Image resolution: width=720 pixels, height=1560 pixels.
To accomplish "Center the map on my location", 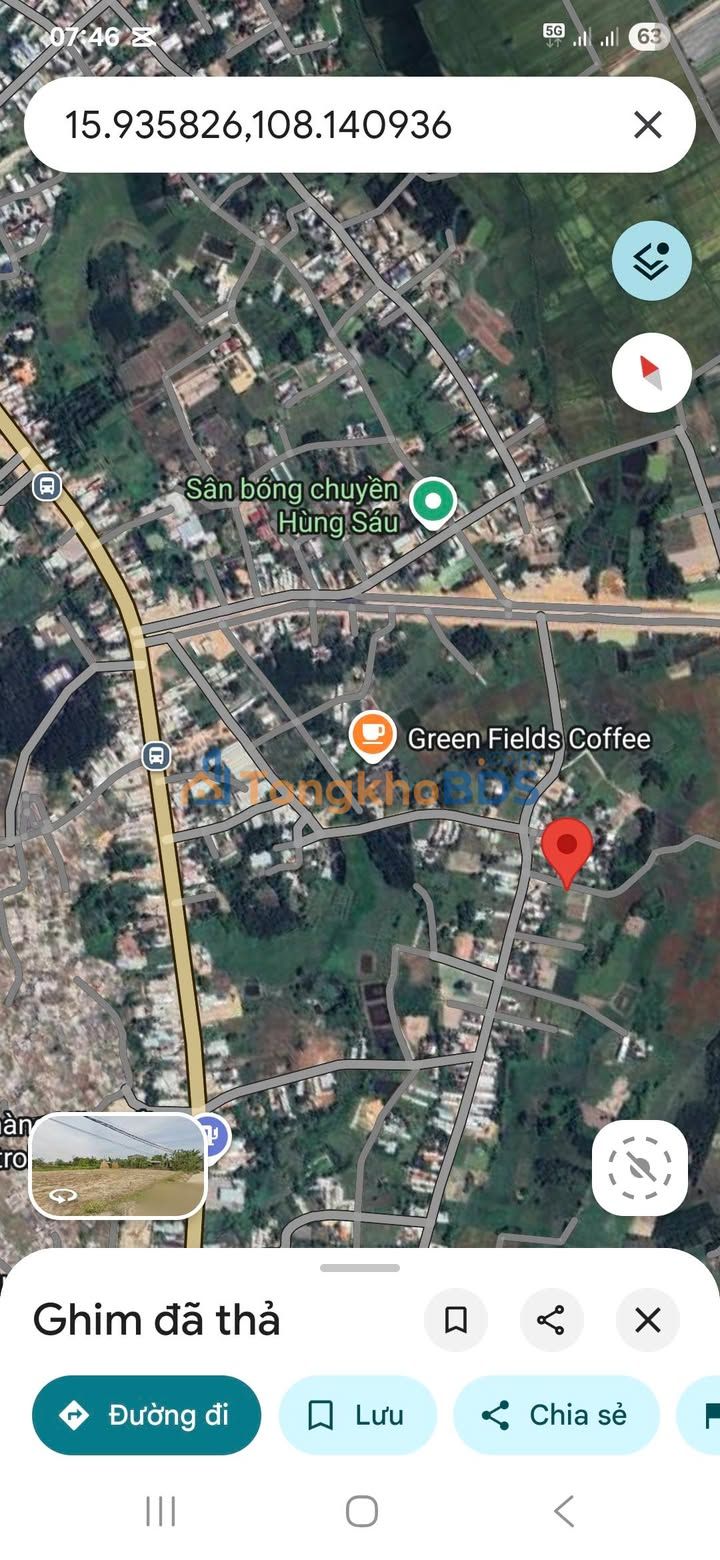I will pyautogui.click(x=639, y=1167).
